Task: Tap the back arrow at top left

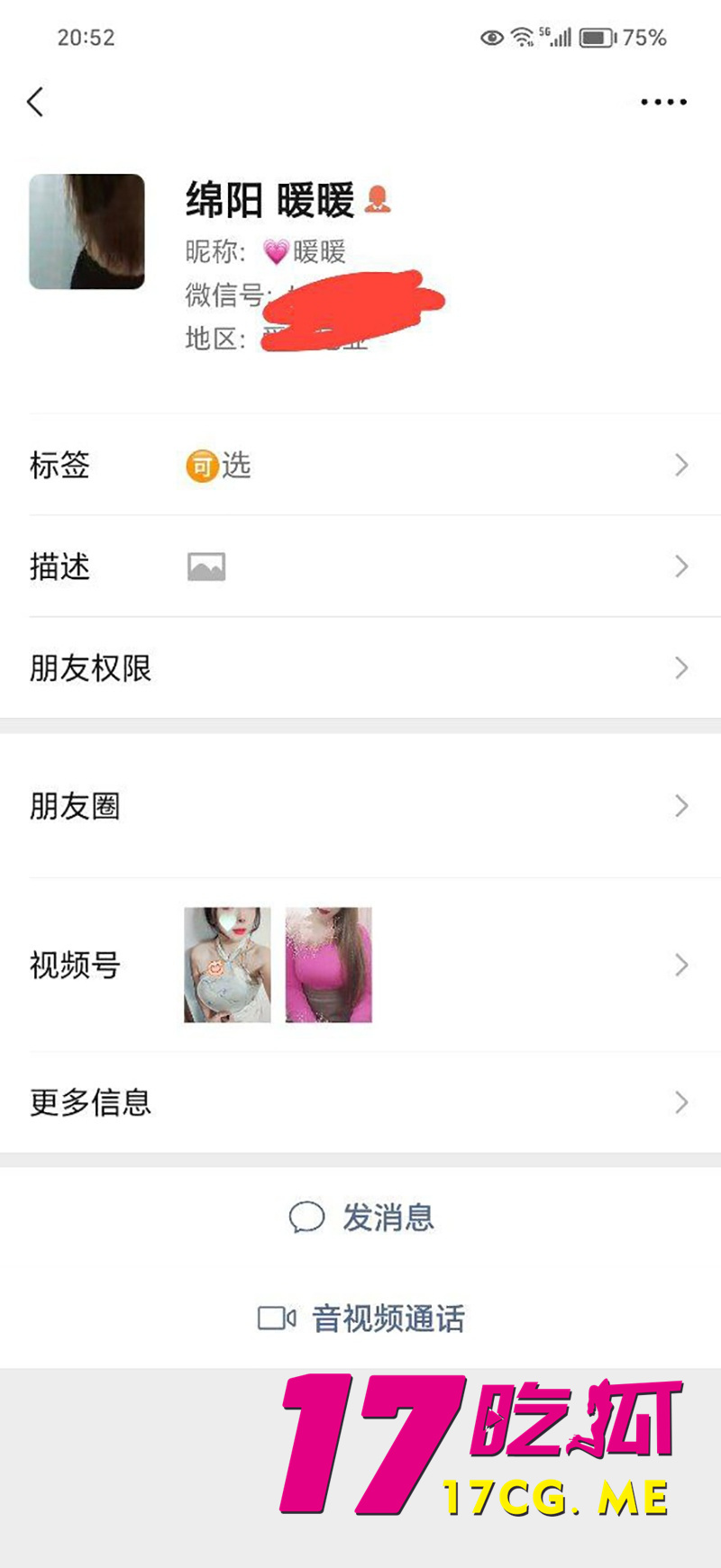Action: [36, 102]
